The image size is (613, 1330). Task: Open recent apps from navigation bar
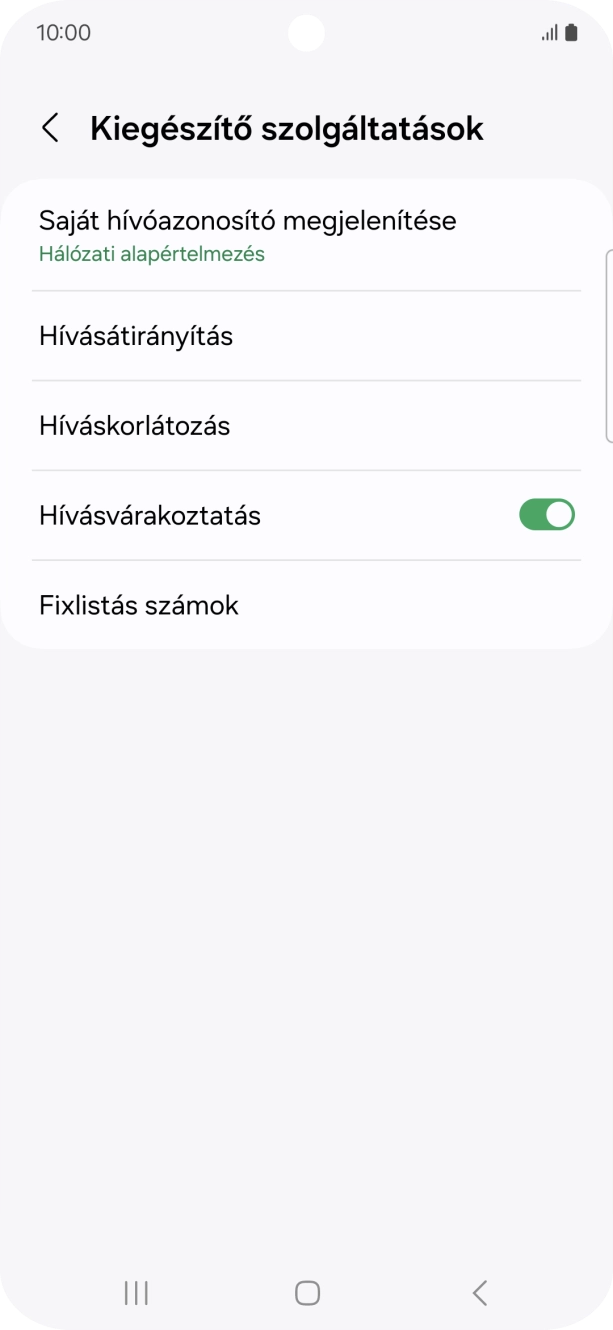pyautogui.click(x=136, y=1293)
